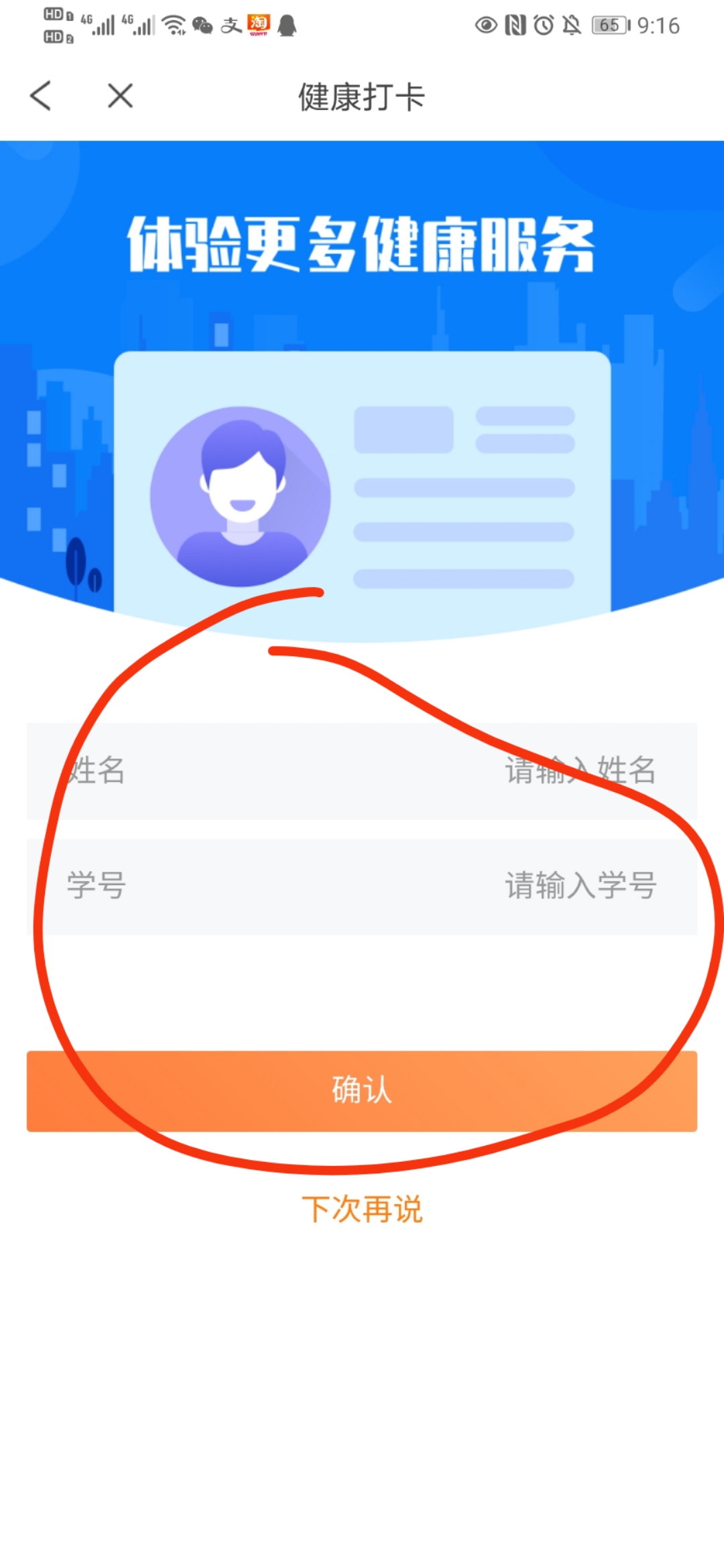Go back using the arrow

tap(42, 96)
